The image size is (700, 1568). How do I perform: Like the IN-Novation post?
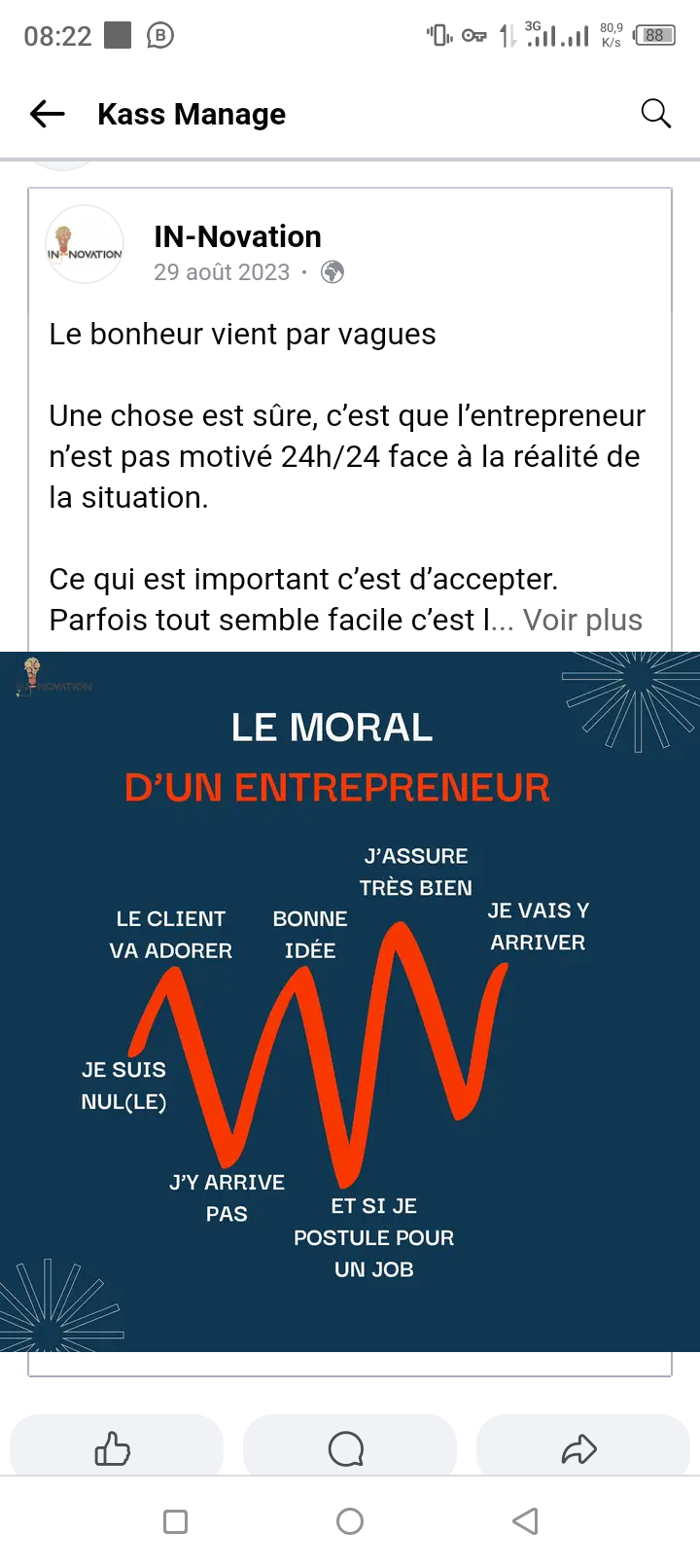click(x=115, y=1449)
